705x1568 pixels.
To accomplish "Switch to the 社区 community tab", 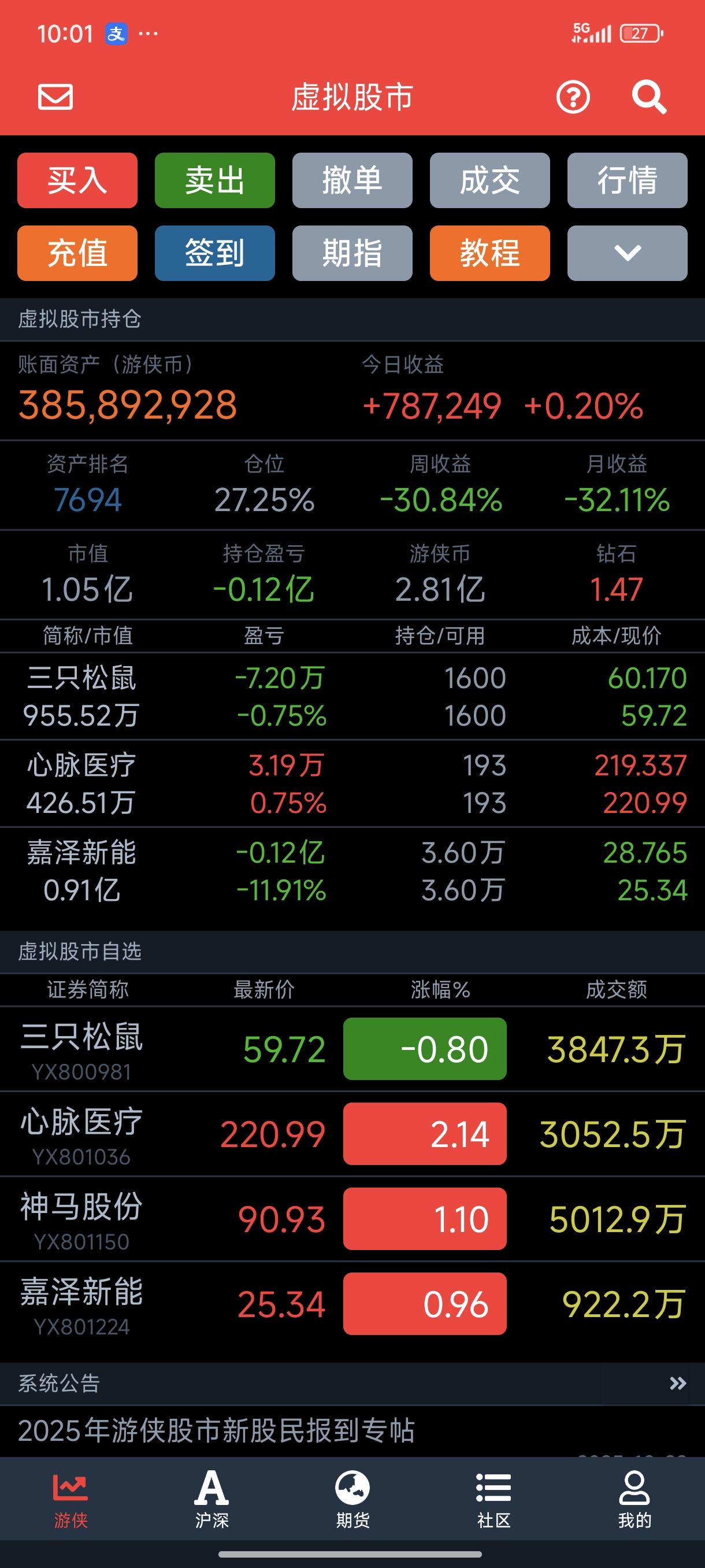I will (493, 1500).
